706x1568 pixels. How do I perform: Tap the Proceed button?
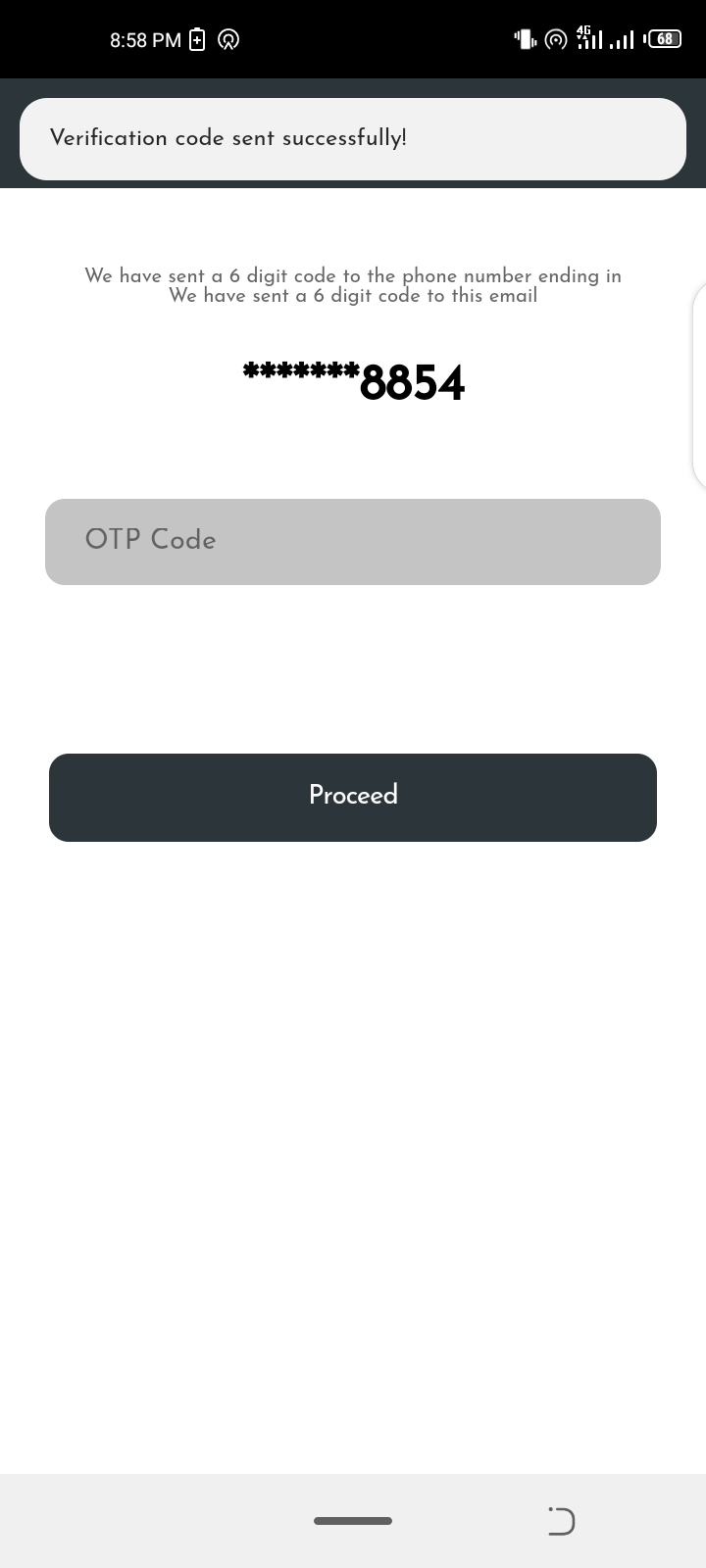pyautogui.click(x=353, y=797)
